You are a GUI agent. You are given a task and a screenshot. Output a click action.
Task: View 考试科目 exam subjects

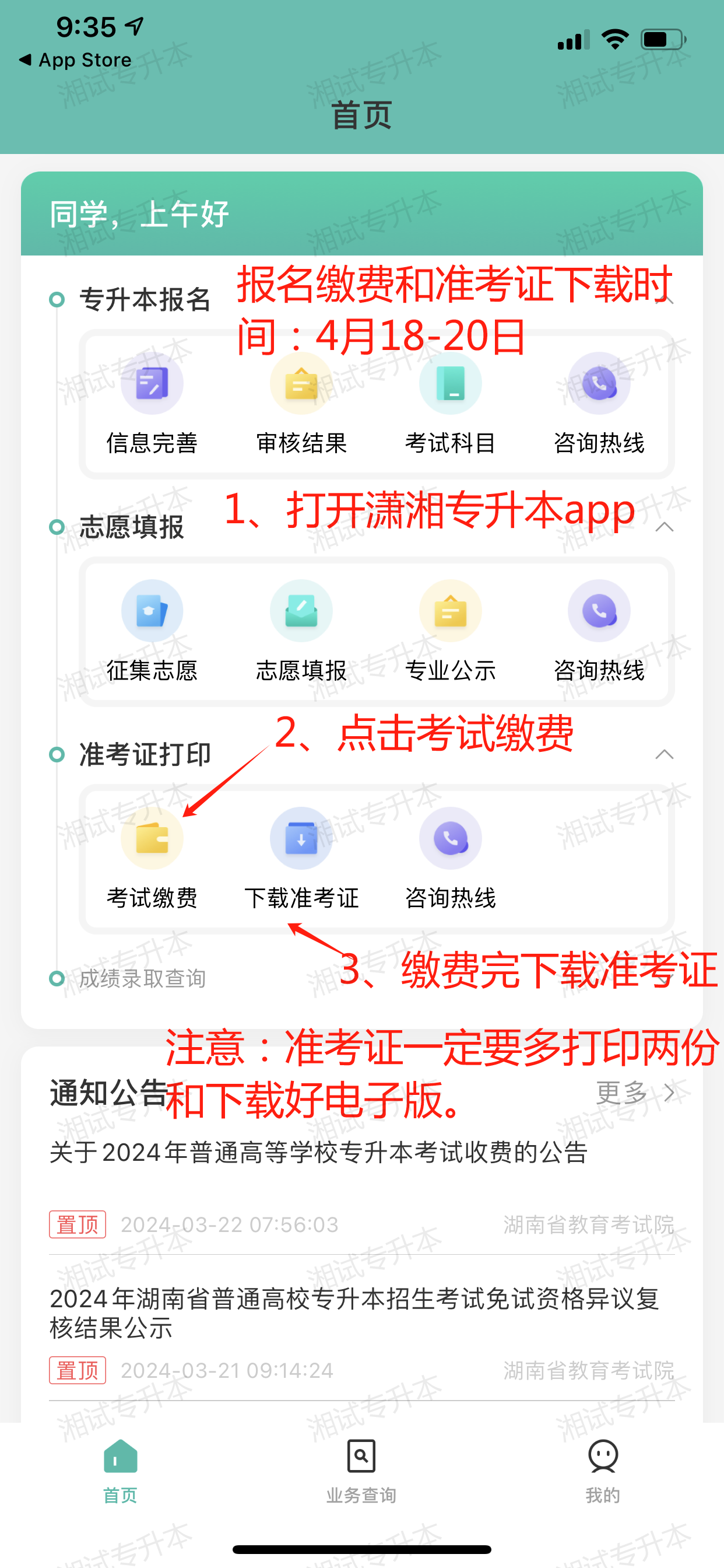[x=450, y=403]
